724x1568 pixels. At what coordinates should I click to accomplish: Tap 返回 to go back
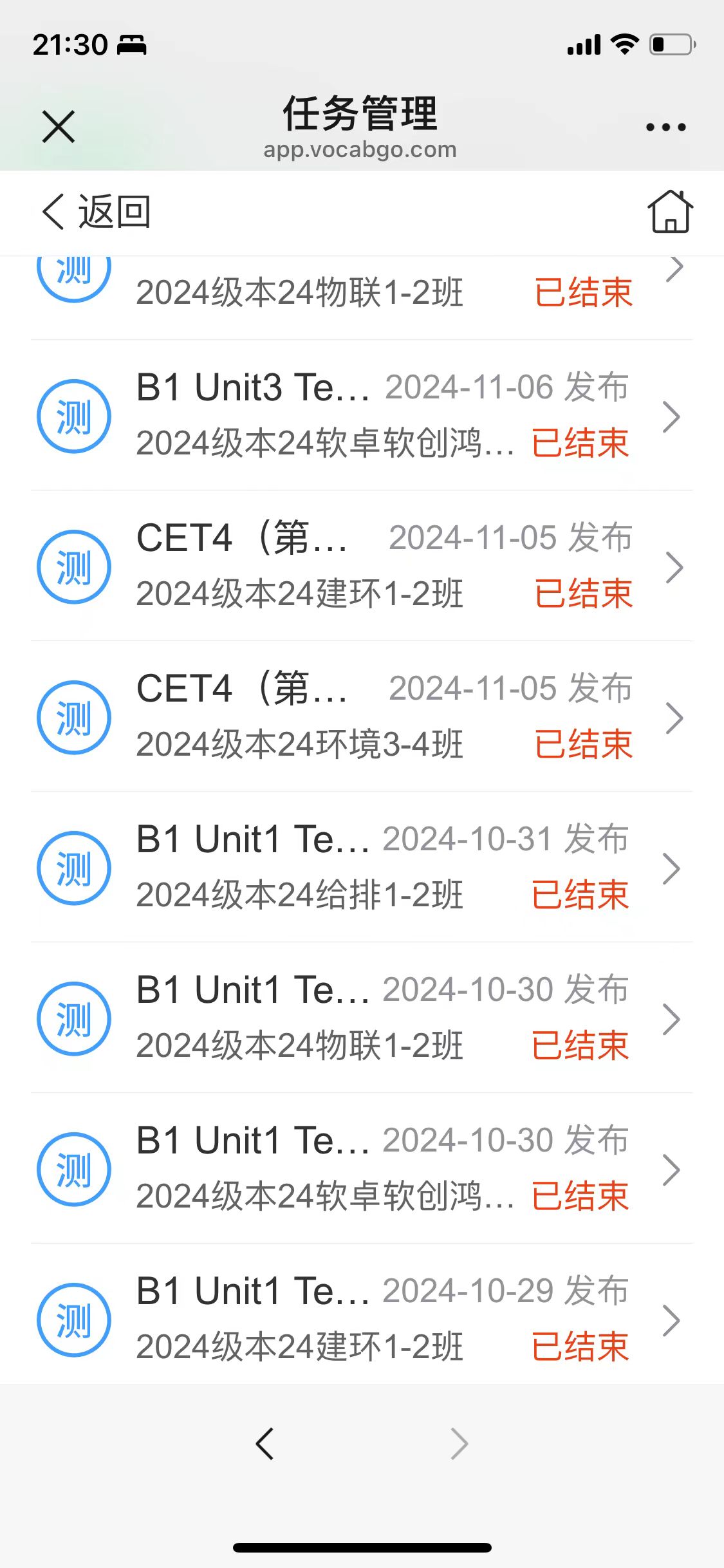(97, 212)
